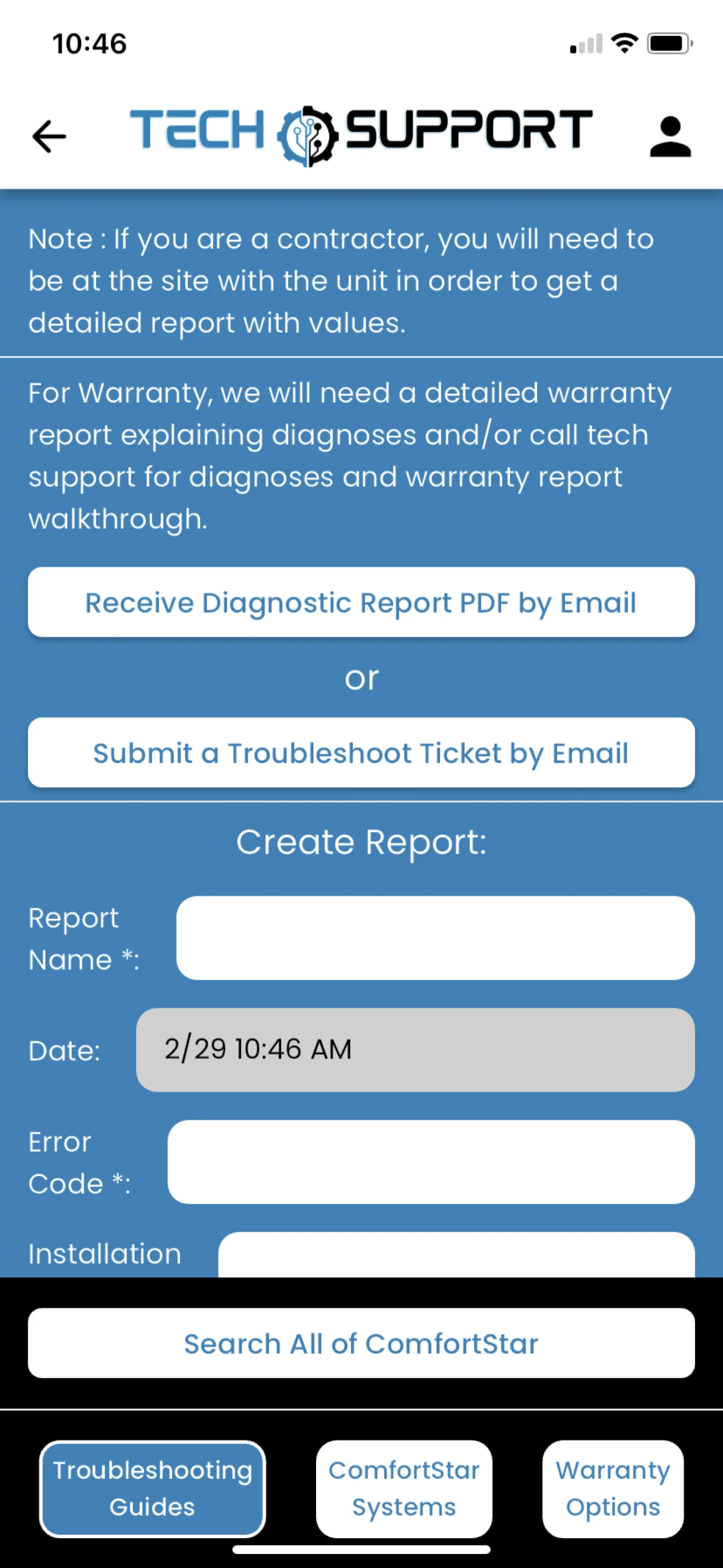Switch to Troubleshooting Guides tab
This screenshot has height=1568, width=723.
(152, 1488)
